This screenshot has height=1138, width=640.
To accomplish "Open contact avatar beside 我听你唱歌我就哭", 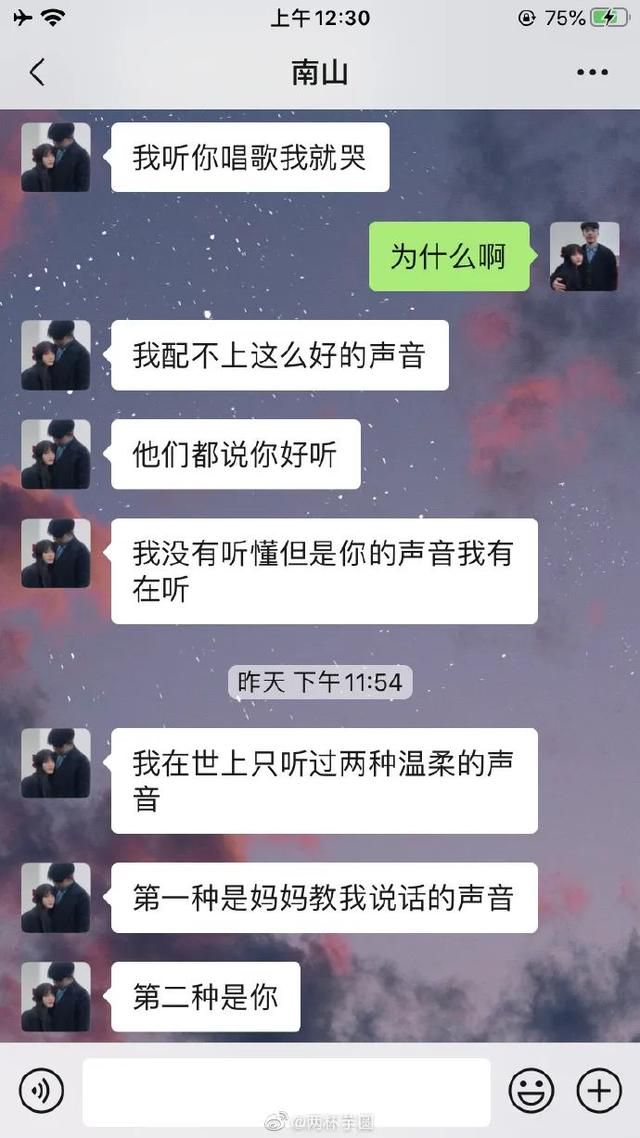I will [56, 158].
